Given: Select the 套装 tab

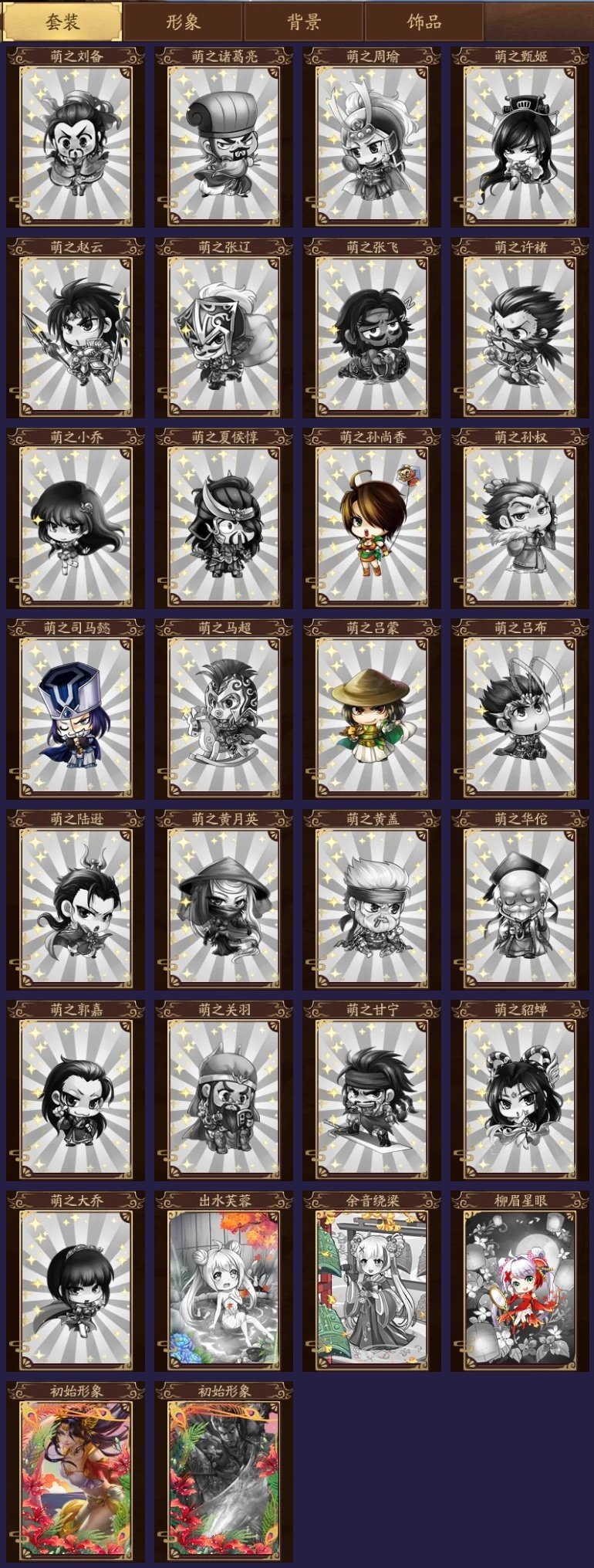Looking at the screenshot, I should [62, 22].
